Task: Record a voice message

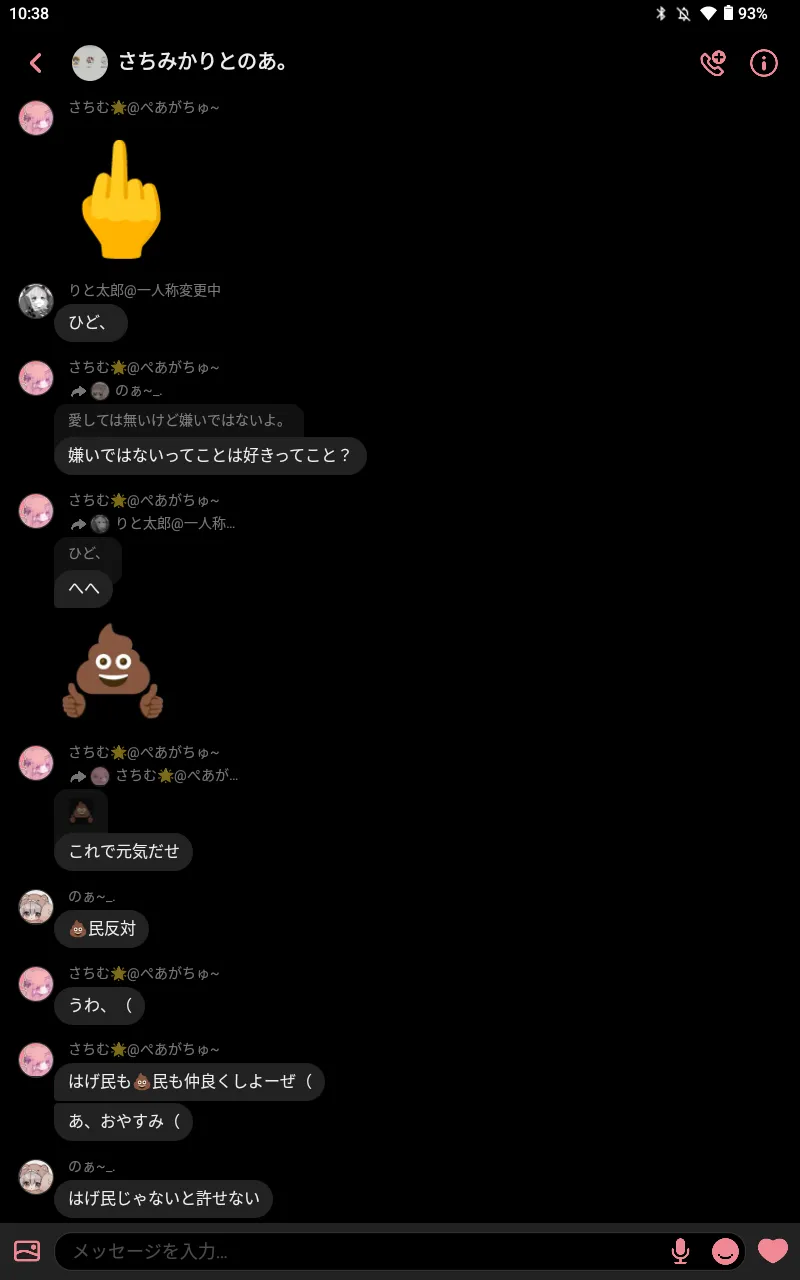Action: pyautogui.click(x=680, y=1251)
